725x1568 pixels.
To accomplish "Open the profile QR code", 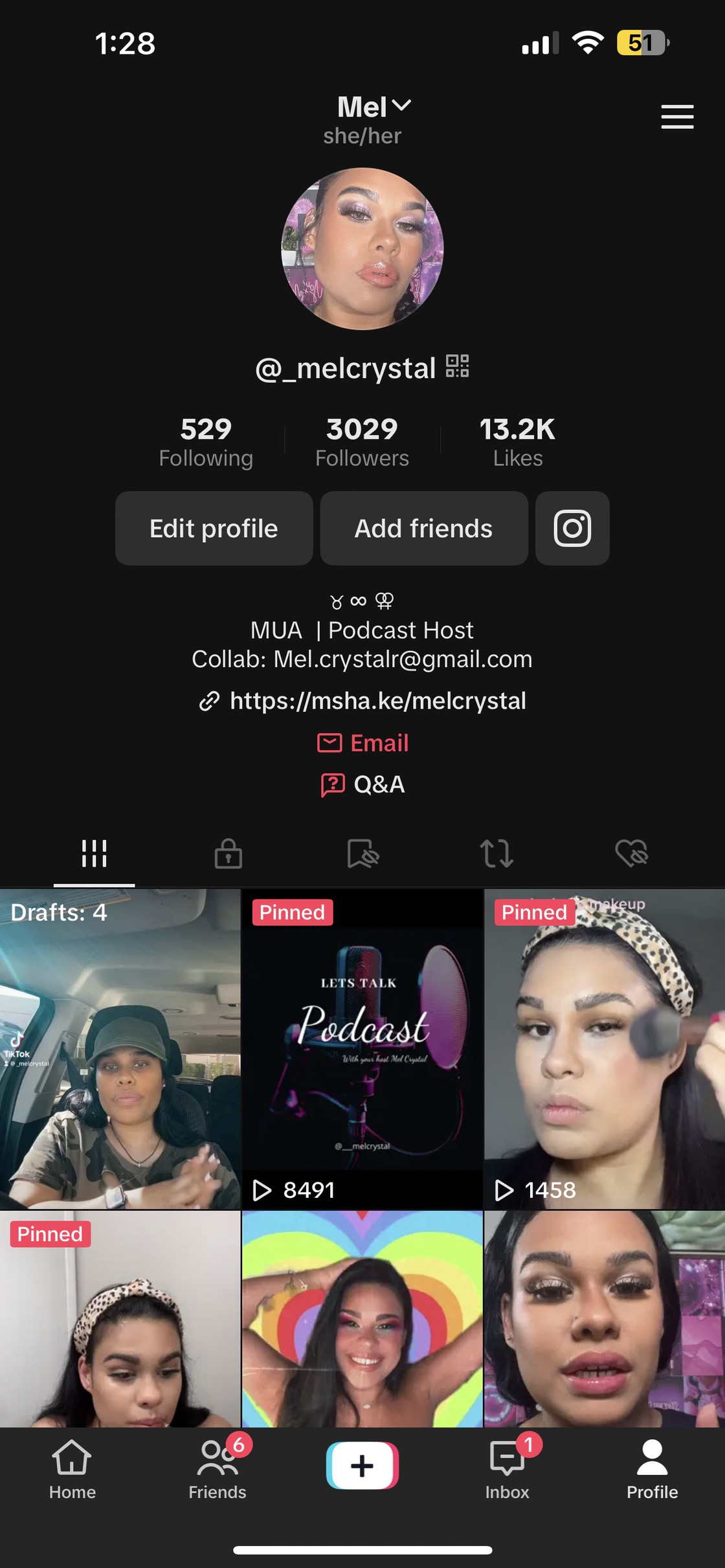I will pyautogui.click(x=457, y=366).
